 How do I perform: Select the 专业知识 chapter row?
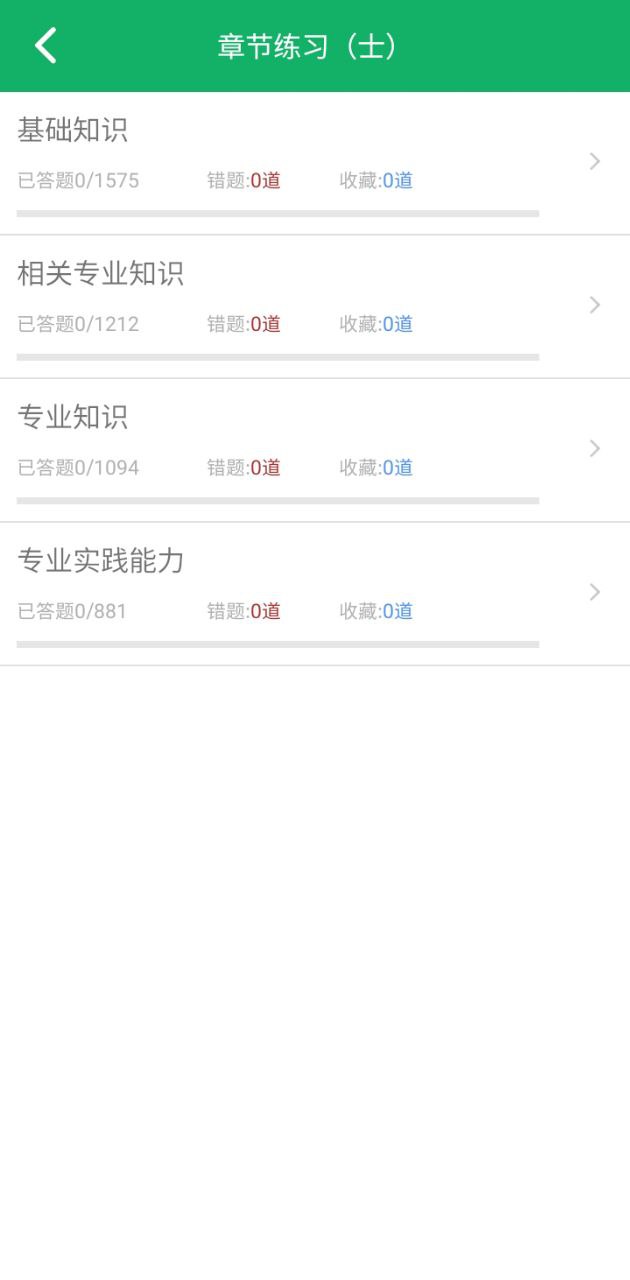(300, 449)
